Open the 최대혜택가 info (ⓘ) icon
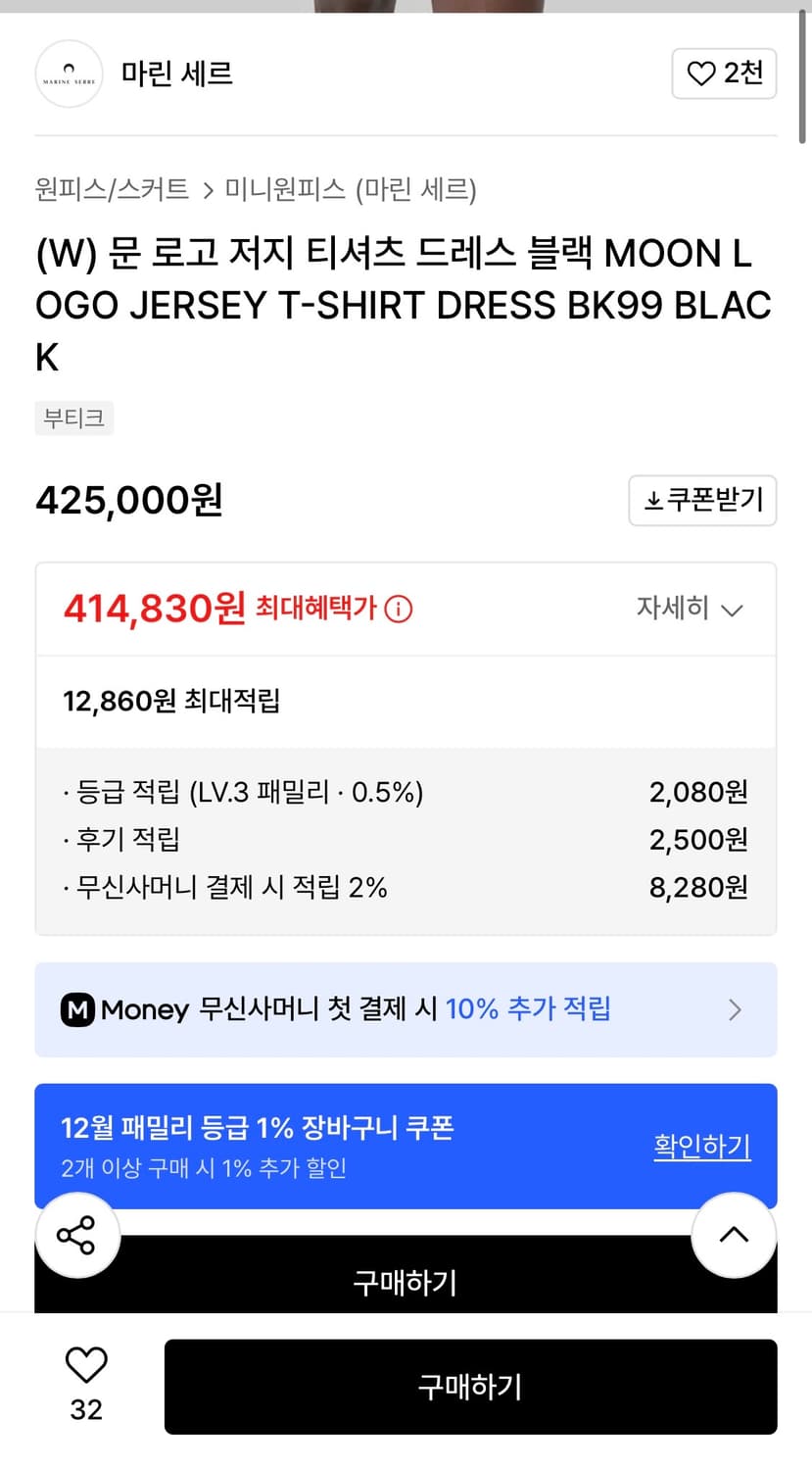 coord(398,609)
